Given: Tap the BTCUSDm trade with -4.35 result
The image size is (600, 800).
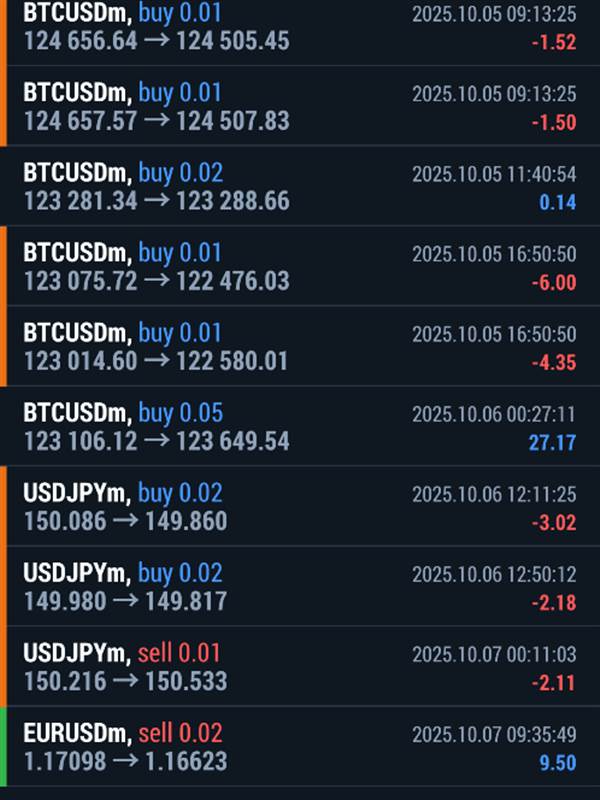Looking at the screenshot, I should 300,347.
